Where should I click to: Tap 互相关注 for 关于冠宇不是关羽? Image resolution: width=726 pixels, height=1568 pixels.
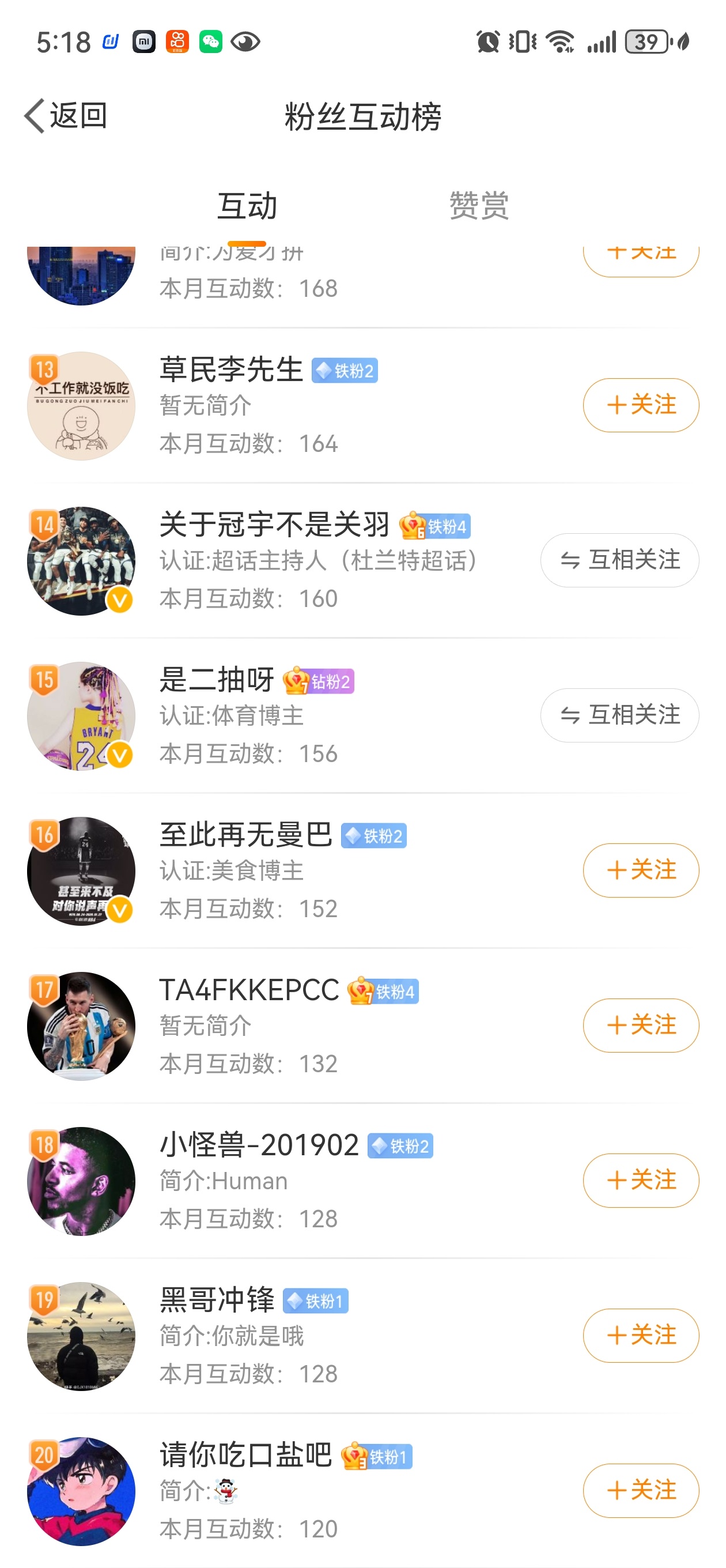pyautogui.click(x=619, y=560)
